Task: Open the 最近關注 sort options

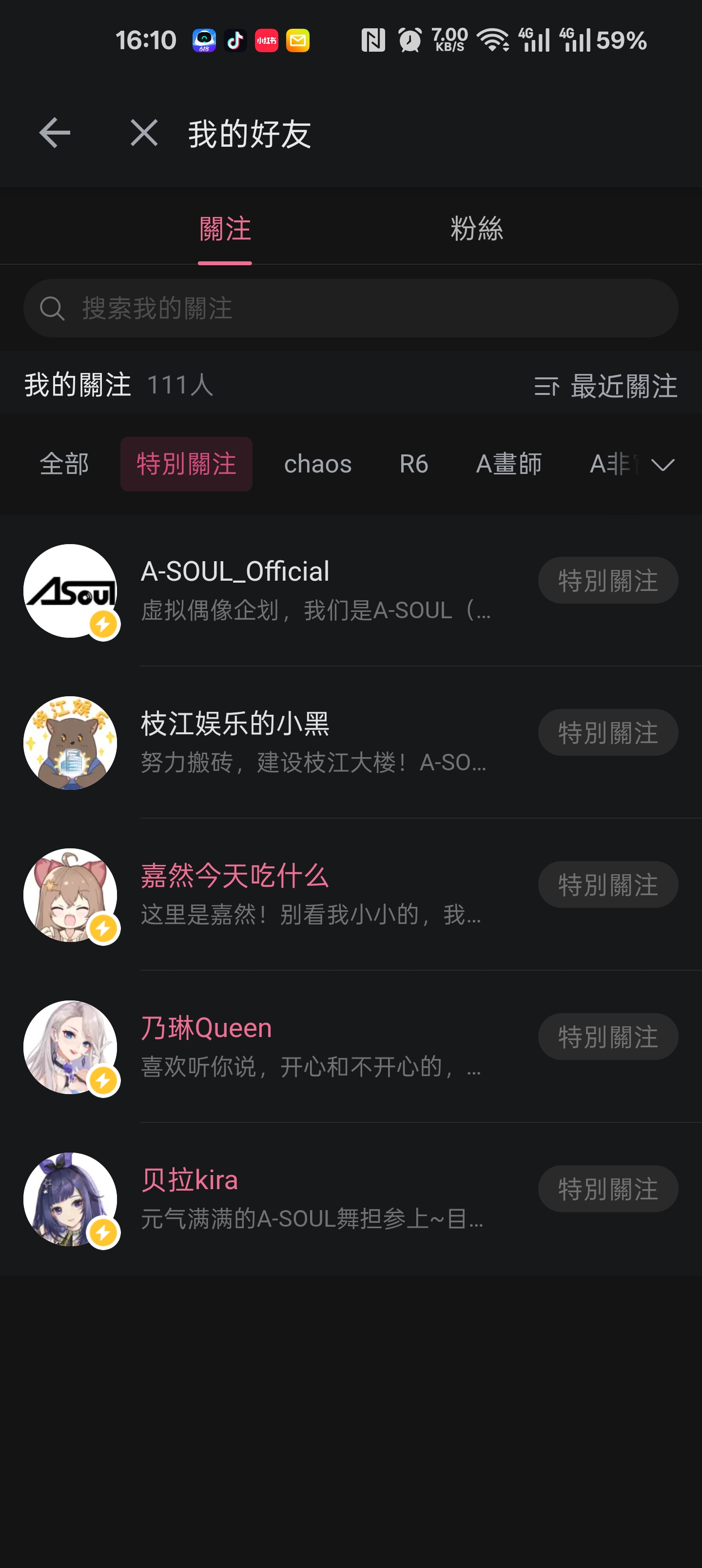Action: point(606,386)
